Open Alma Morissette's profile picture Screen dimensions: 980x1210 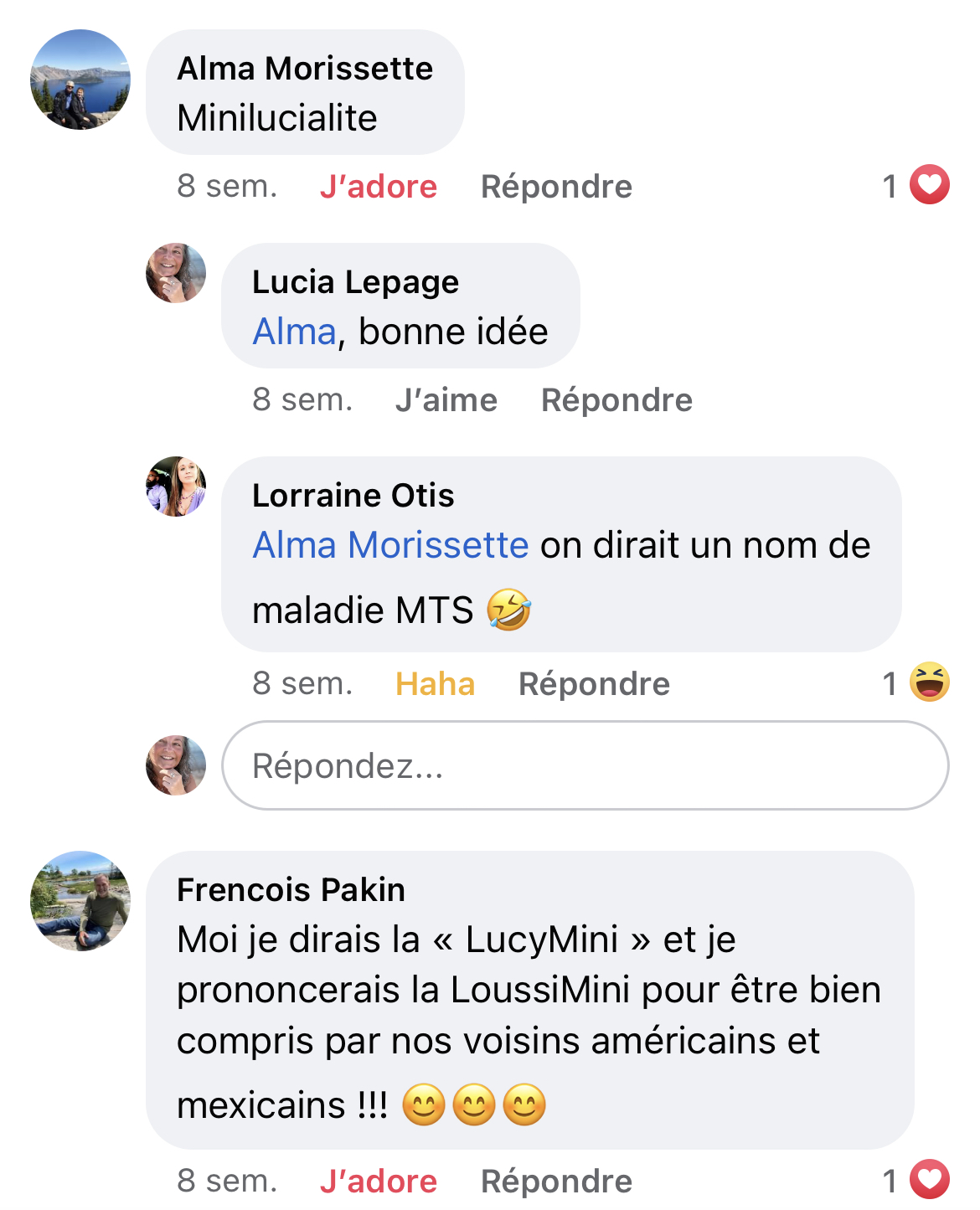(x=80, y=80)
